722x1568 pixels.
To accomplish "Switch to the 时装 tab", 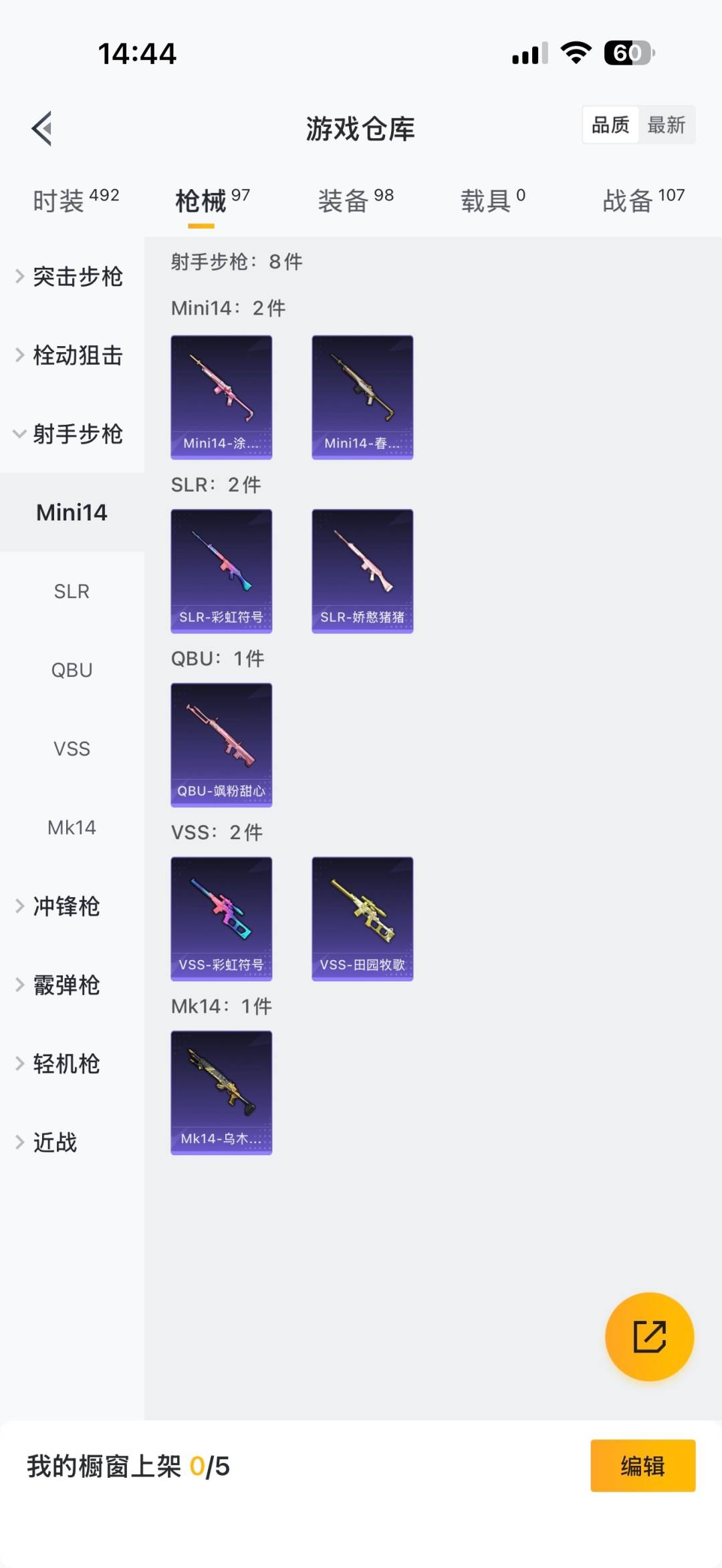I will (76, 200).
